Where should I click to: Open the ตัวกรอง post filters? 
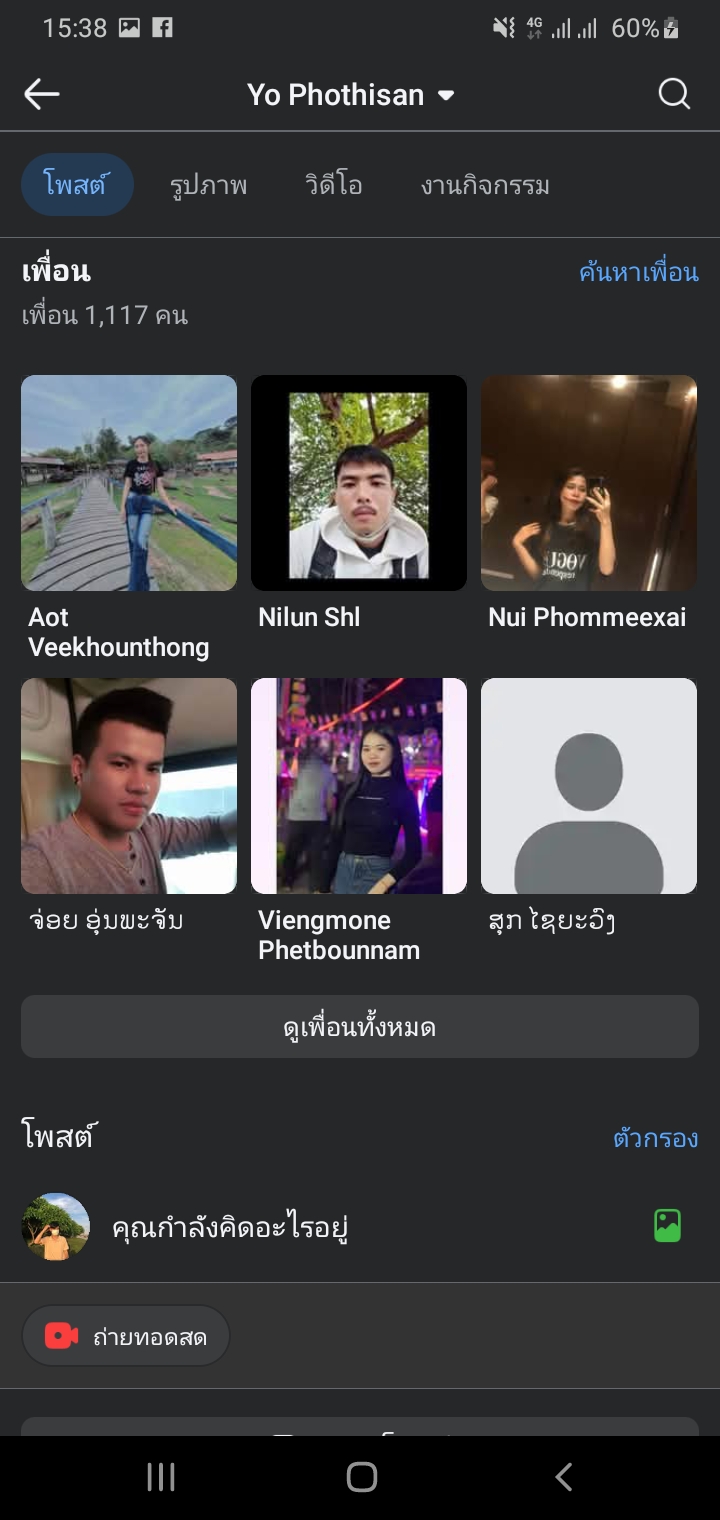pyautogui.click(x=655, y=1138)
